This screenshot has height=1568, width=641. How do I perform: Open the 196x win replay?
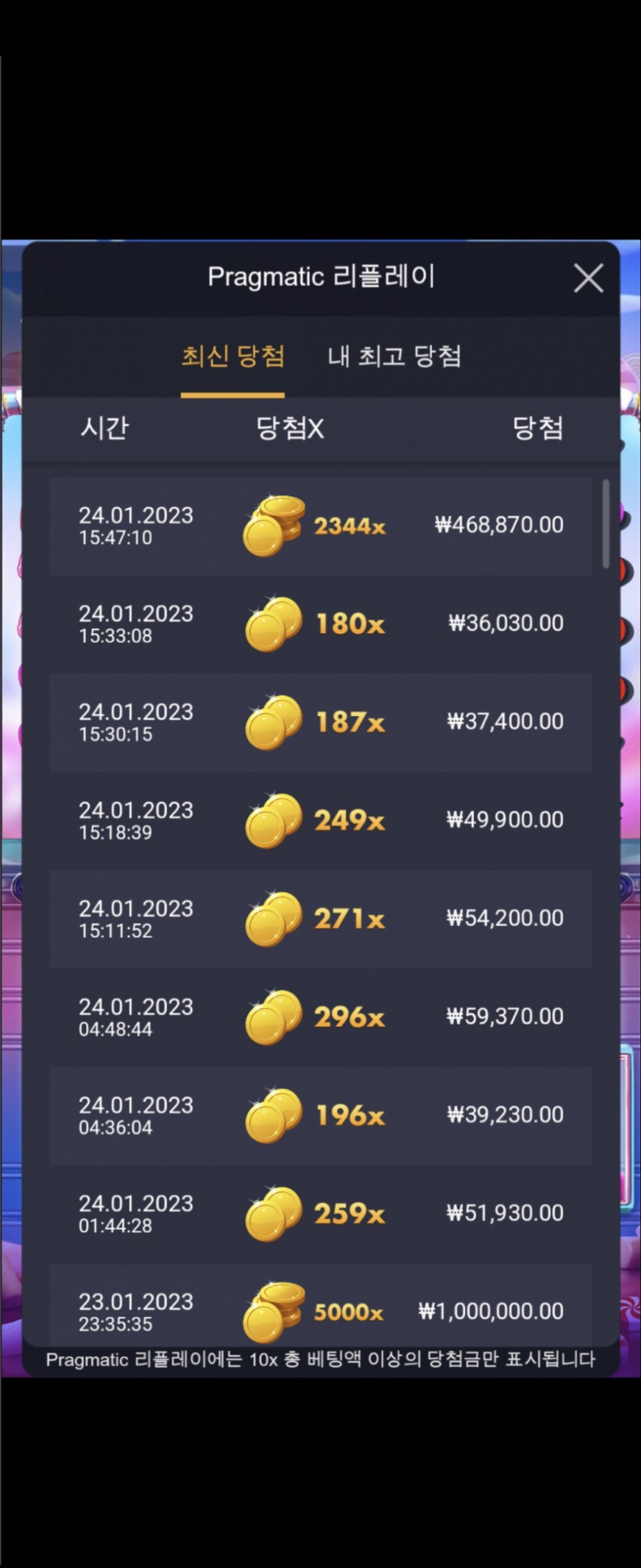[321, 1116]
